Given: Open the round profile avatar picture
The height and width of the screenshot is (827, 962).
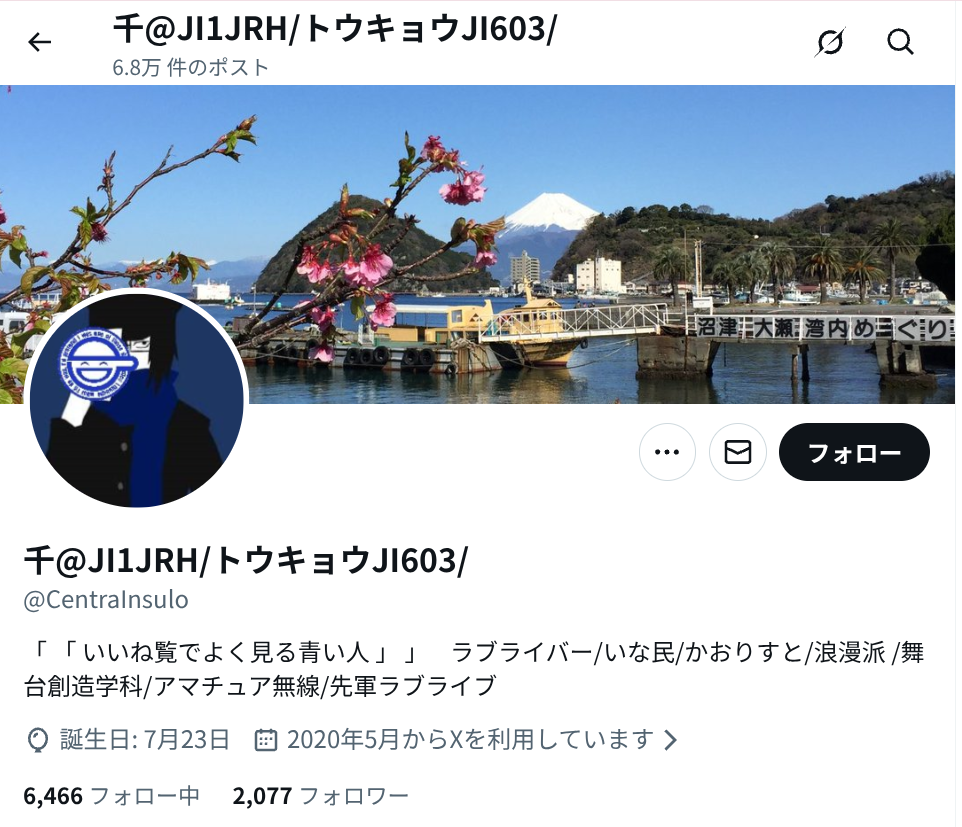Looking at the screenshot, I should pyautogui.click(x=137, y=400).
